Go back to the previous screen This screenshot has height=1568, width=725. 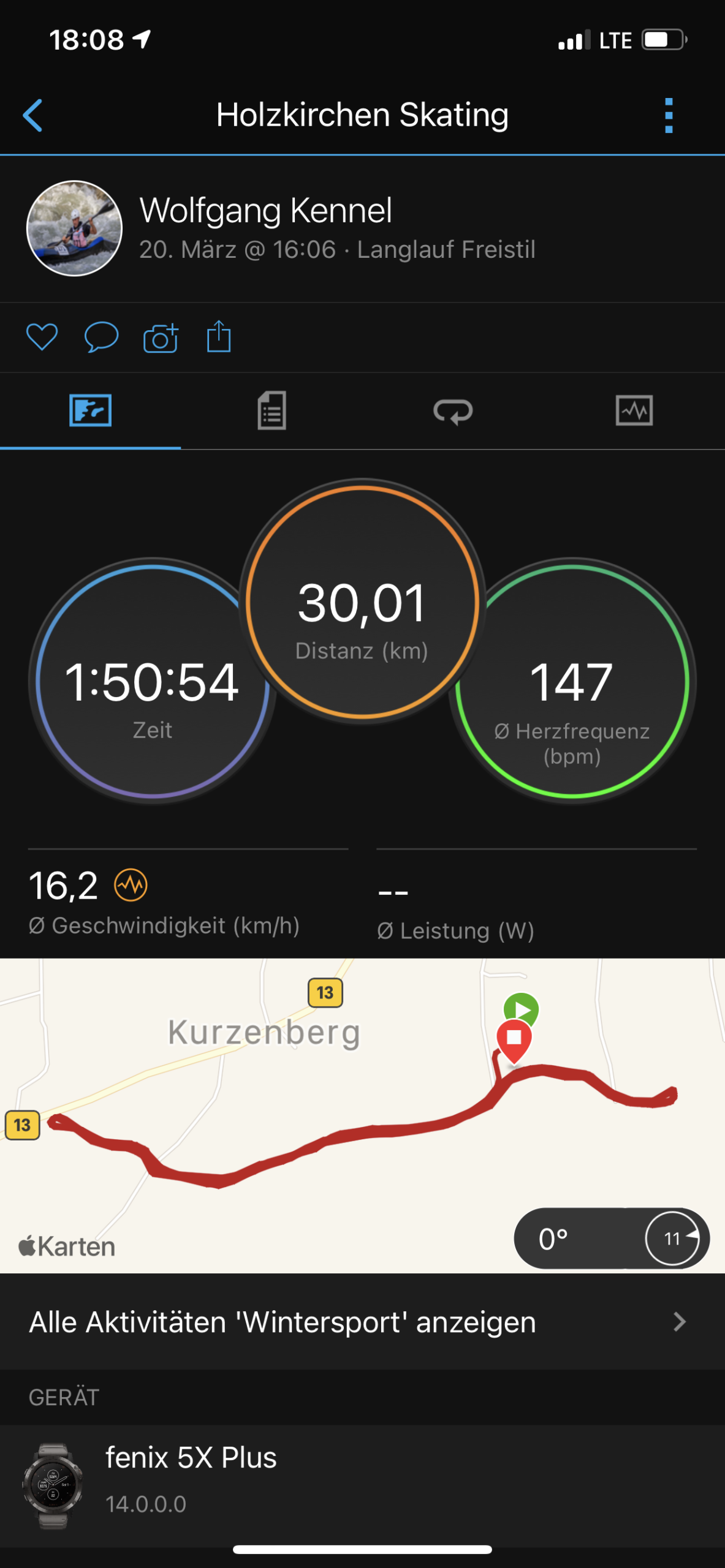point(33,115)
